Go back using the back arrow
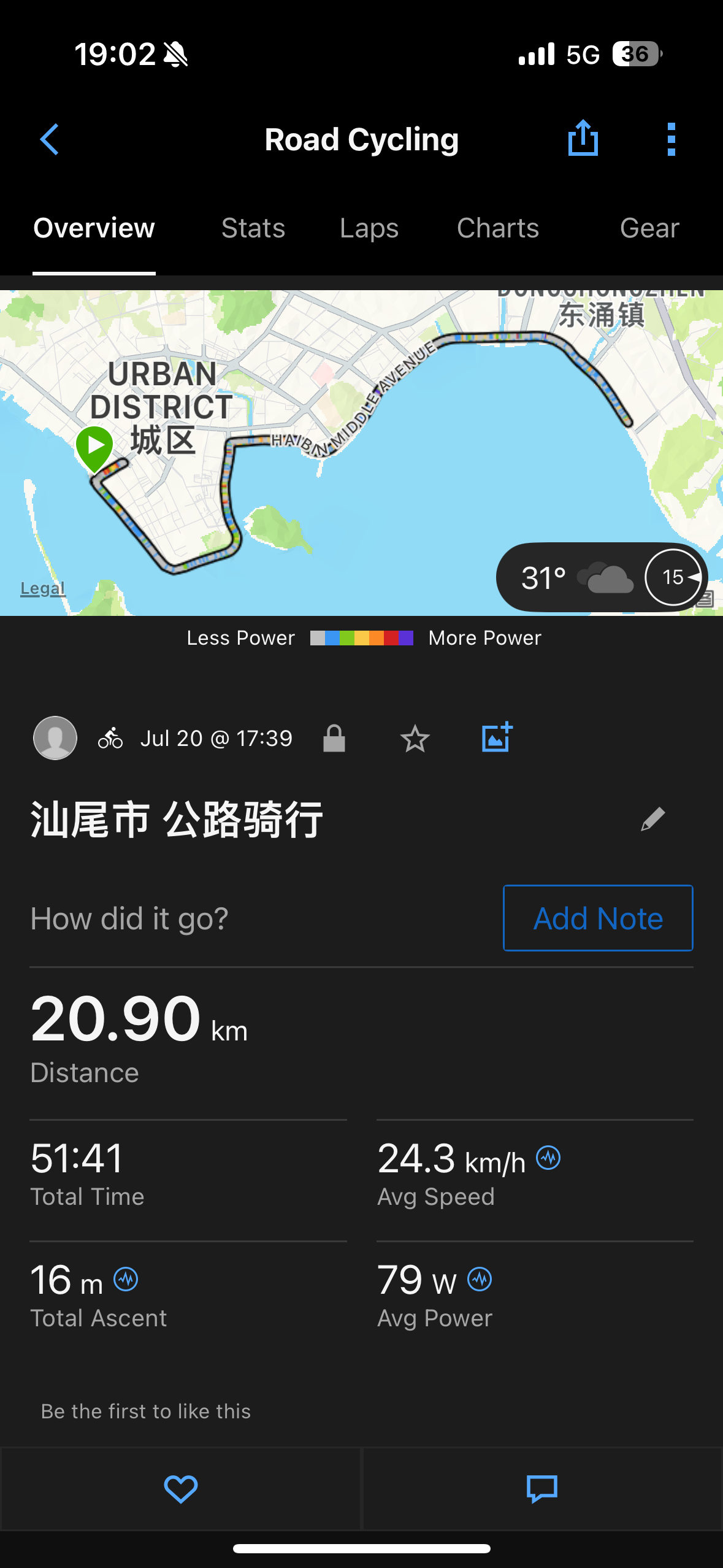This screenshot has height=1568, width=723. [50, 140]
